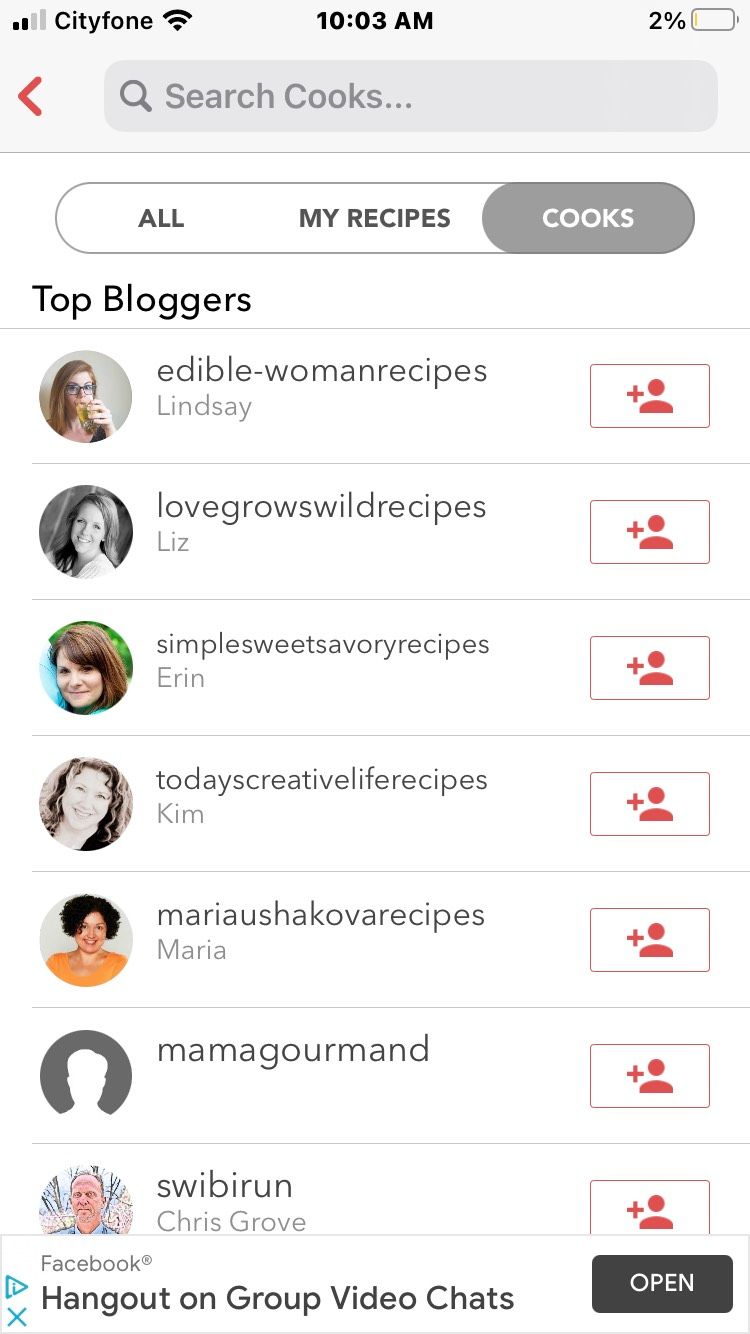This screenshot has width=750, height=1334.
Task: Follow lovegrowswildrecipes by Liz
Action: click(x=649, y=532)
